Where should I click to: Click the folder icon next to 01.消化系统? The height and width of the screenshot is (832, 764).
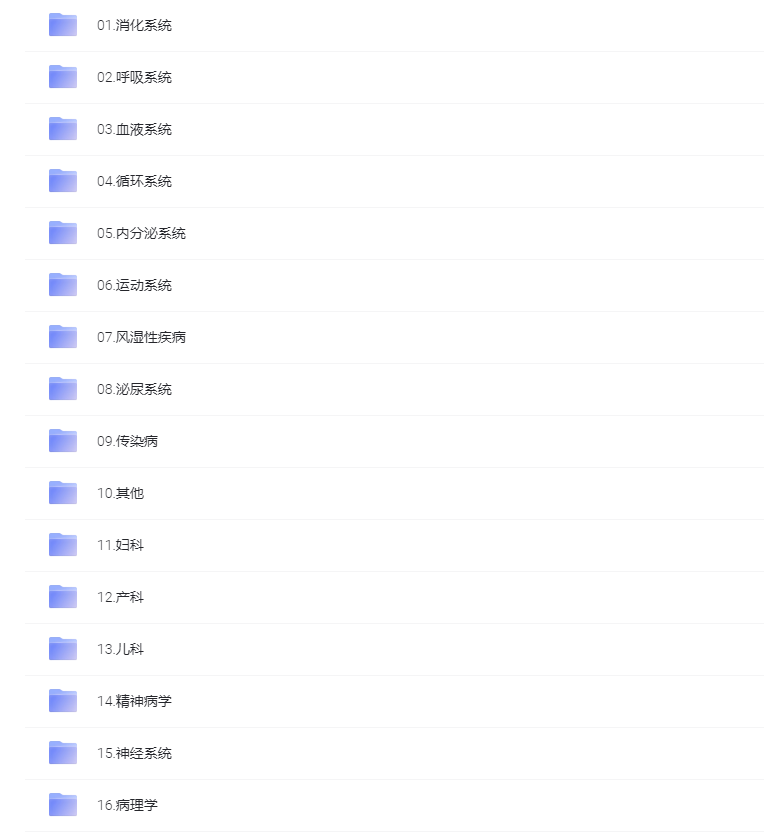click(x=62, y=25)
